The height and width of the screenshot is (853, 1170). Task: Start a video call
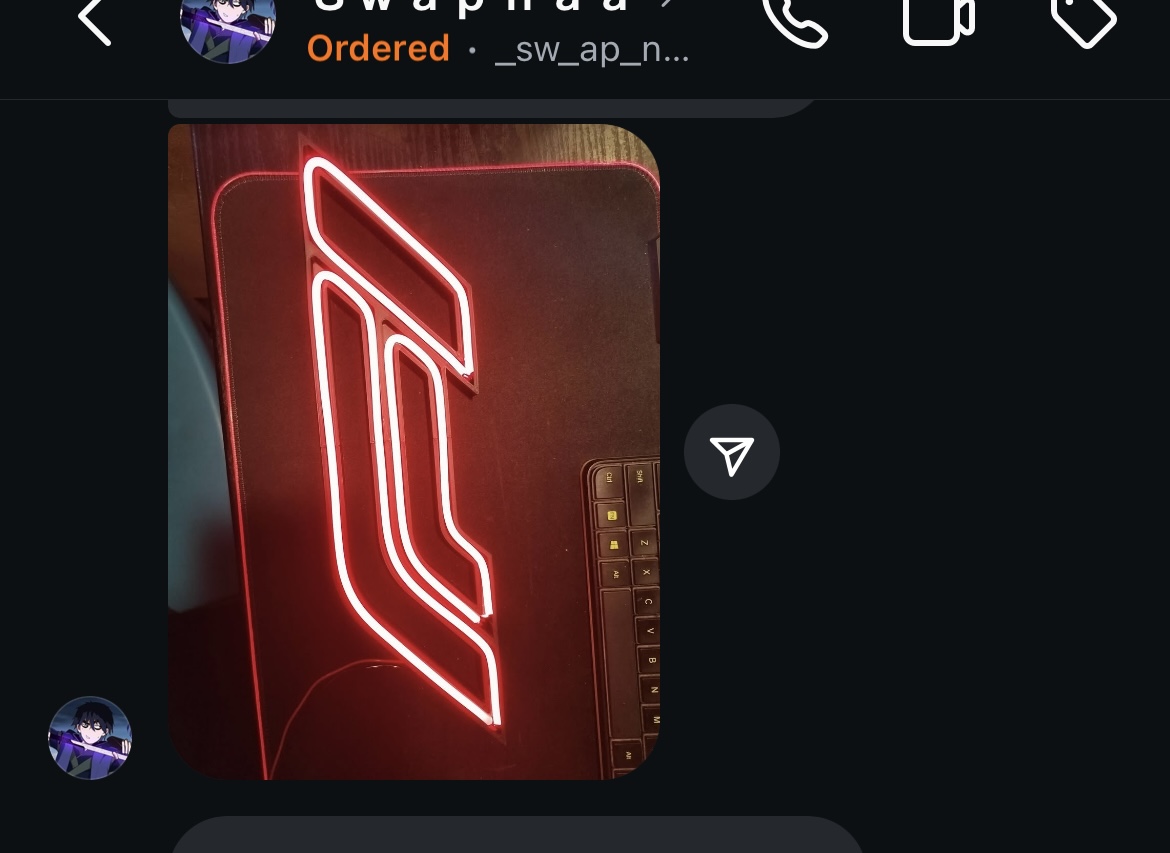[937, 20]
